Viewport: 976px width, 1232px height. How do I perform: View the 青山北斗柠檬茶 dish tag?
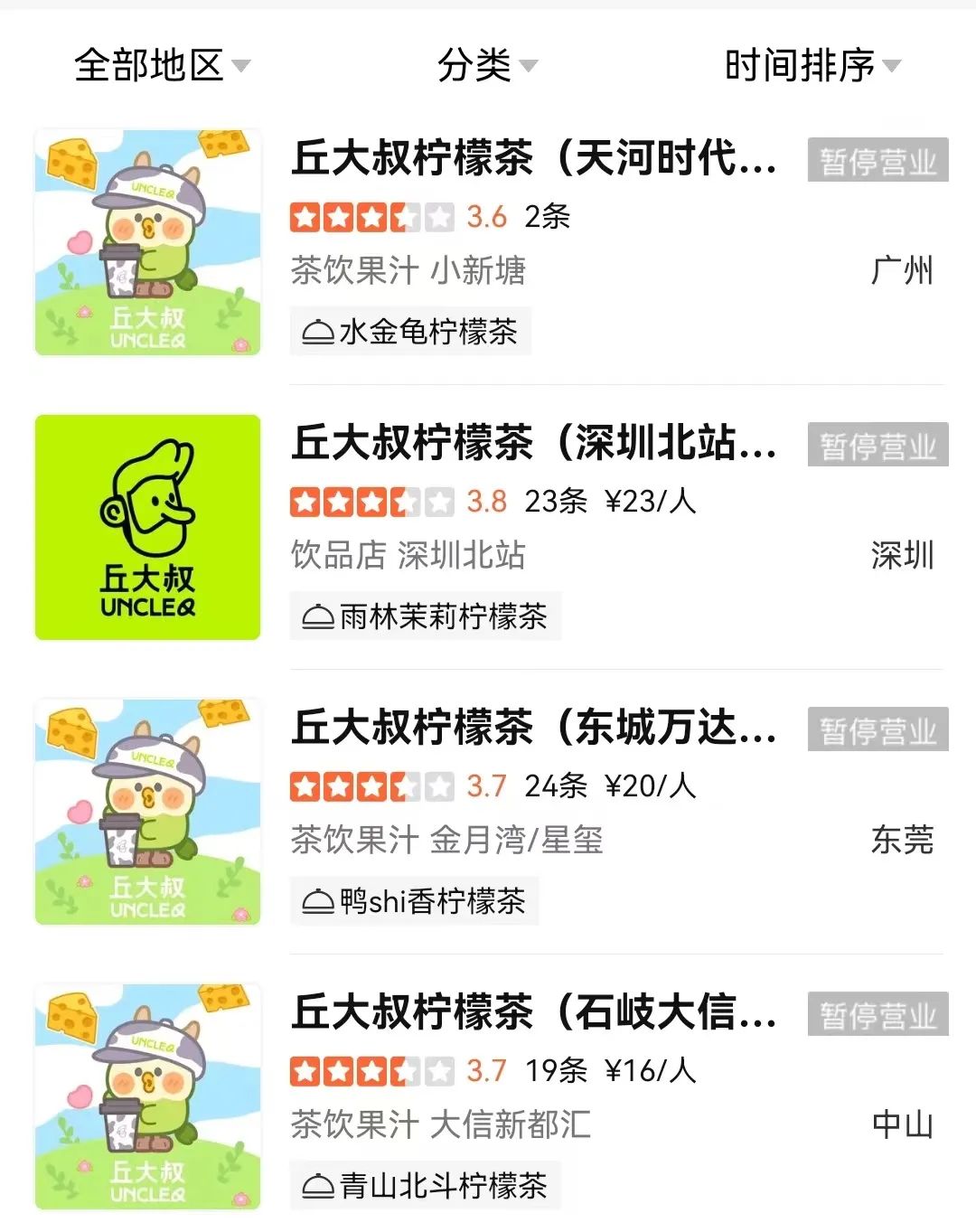coord(426,1186)
